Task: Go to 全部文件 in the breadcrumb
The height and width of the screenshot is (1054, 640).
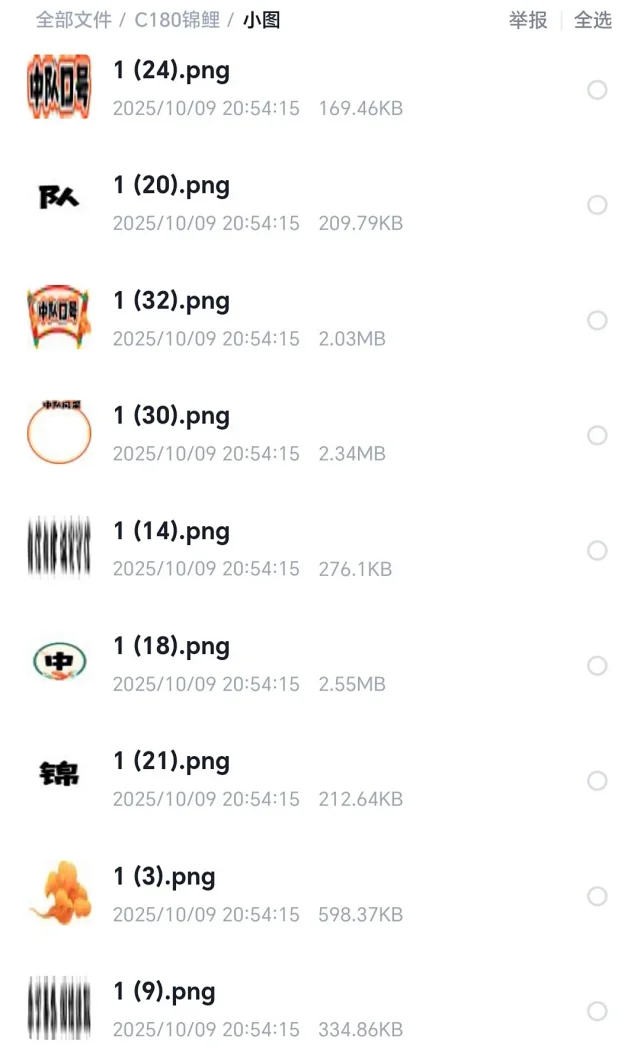Action: click(73, 20)
